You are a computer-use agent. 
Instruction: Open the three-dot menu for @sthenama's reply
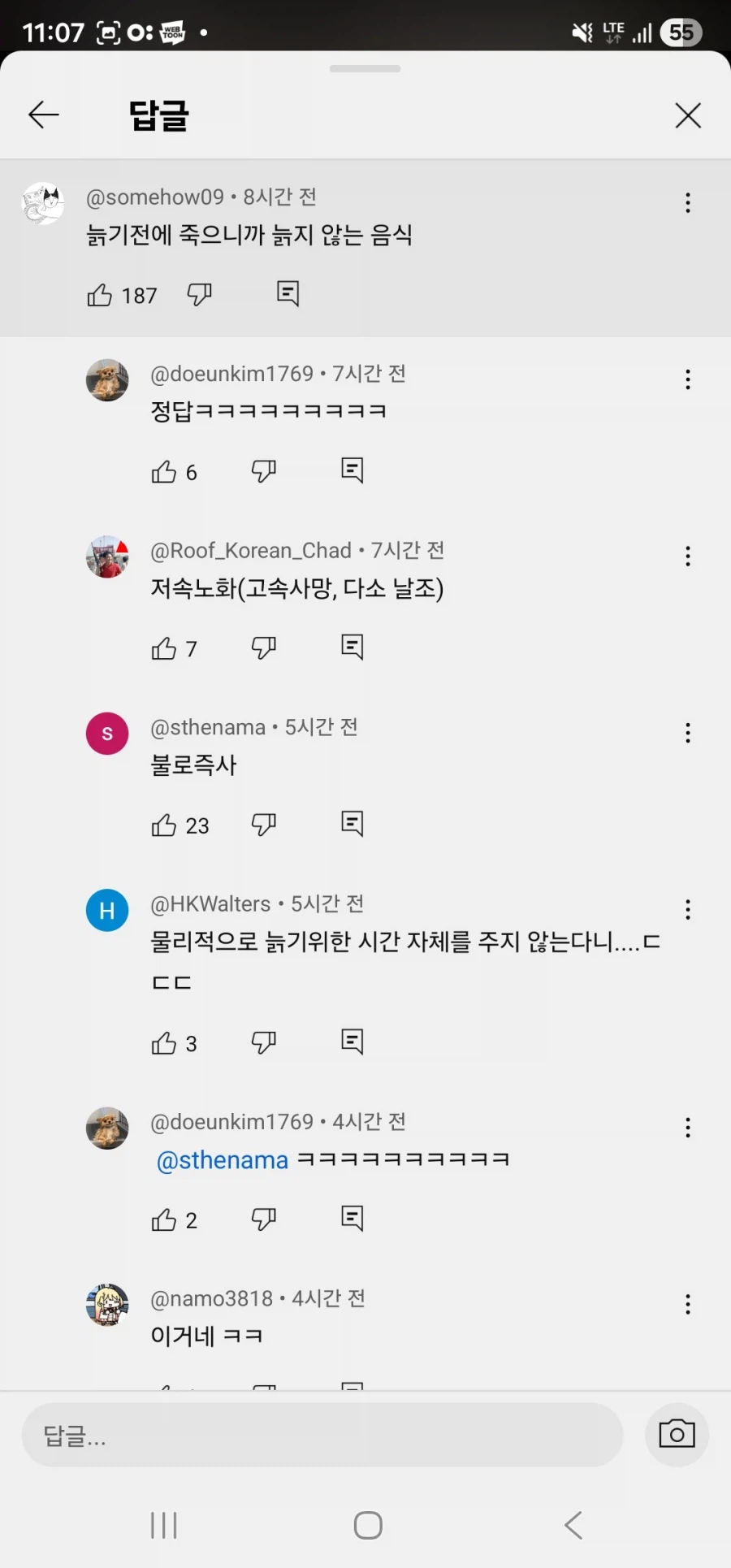687,733
